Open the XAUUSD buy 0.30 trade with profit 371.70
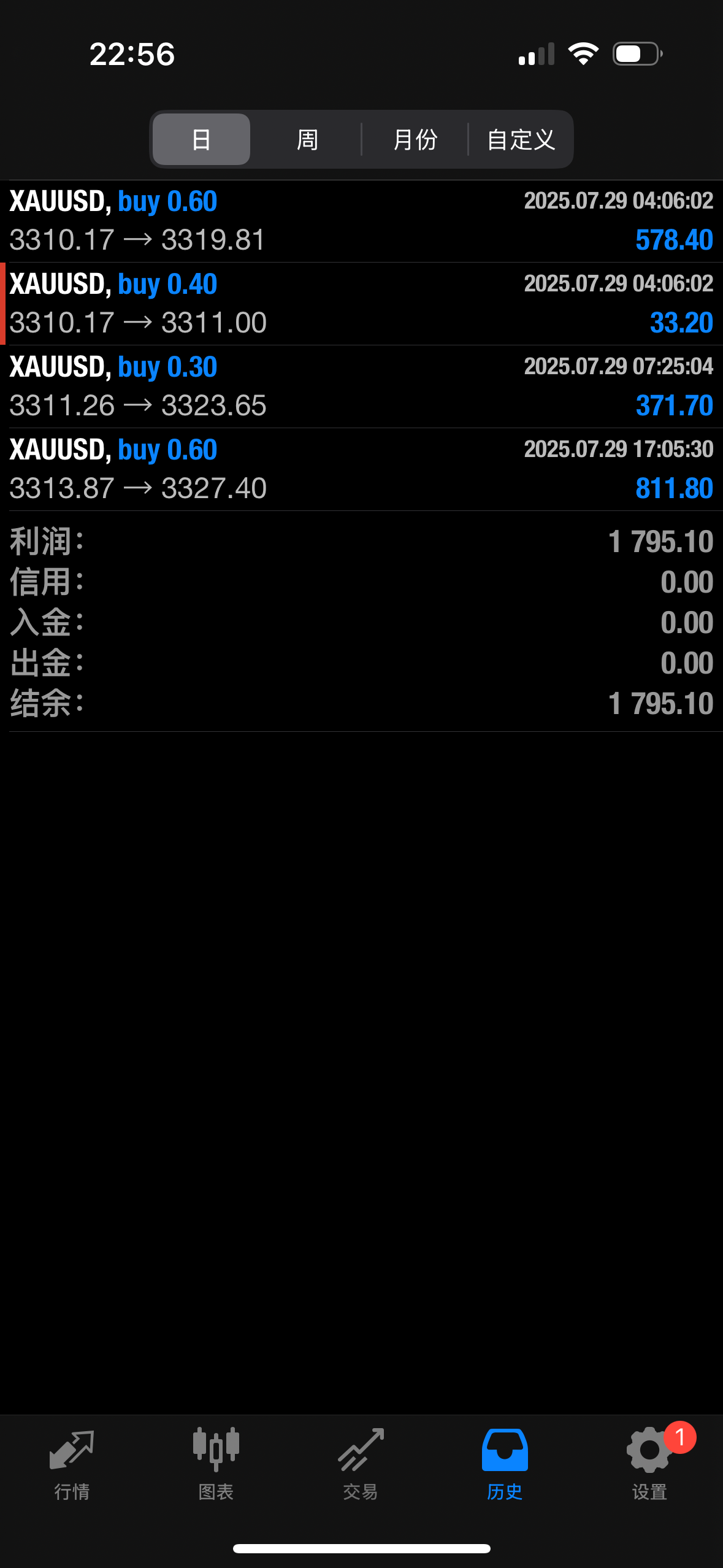723x1568 pixels. click(361, 386)
